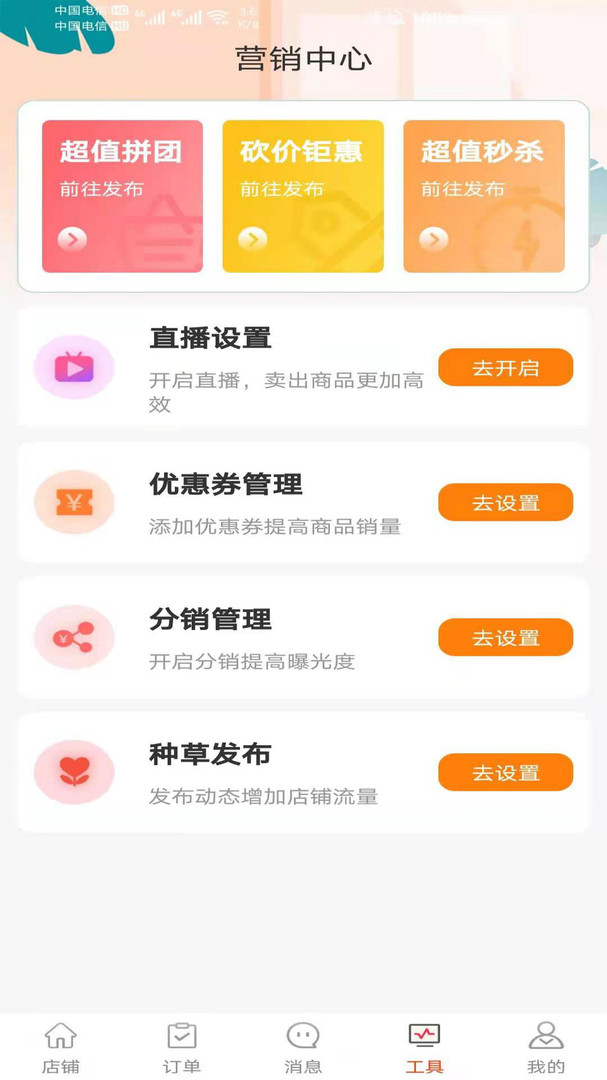Tap 去设置 for 种草发布
The height and width of the screenshot is (1080, 607).
[x=505, y=772]
